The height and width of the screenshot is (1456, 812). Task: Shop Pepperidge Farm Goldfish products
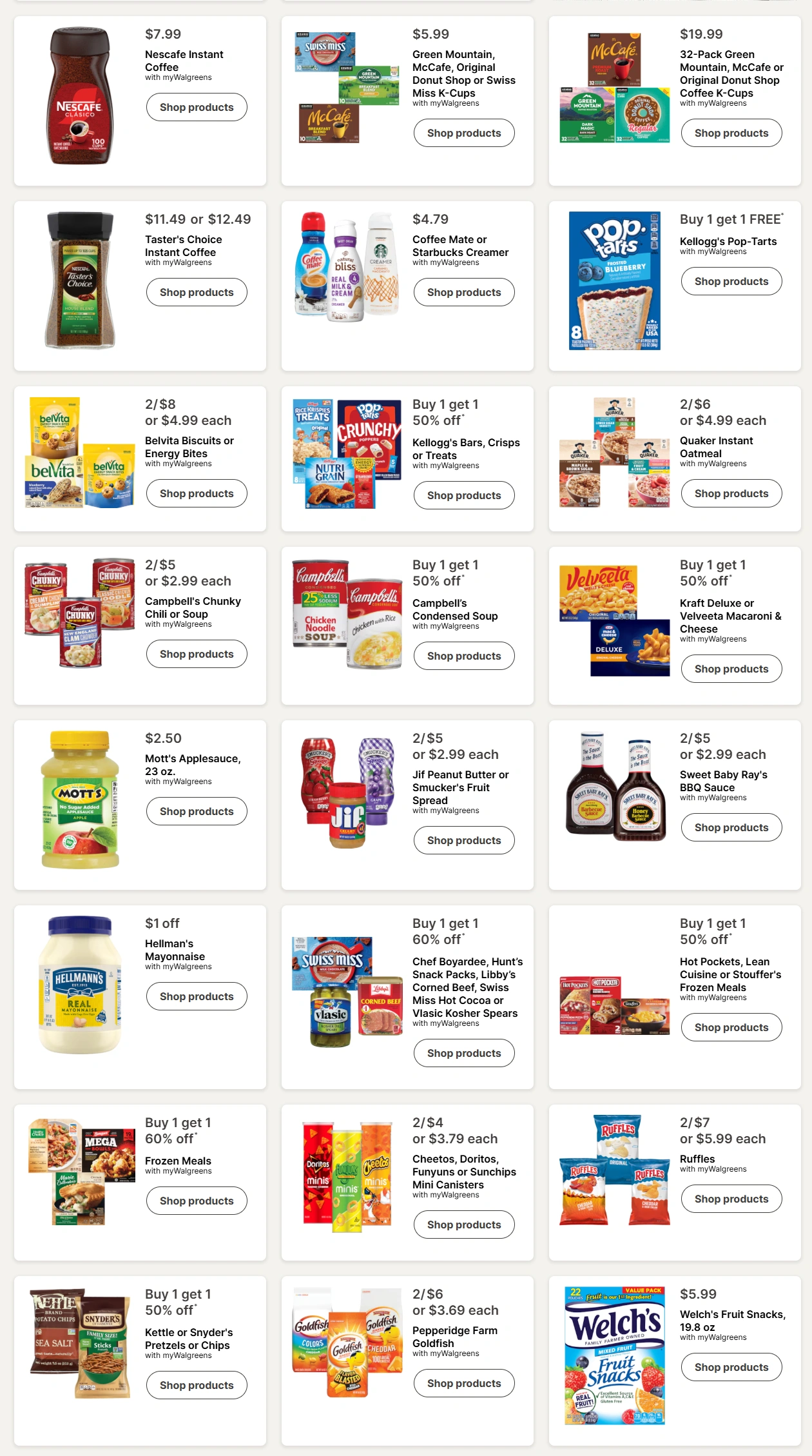pos(463,1383)
